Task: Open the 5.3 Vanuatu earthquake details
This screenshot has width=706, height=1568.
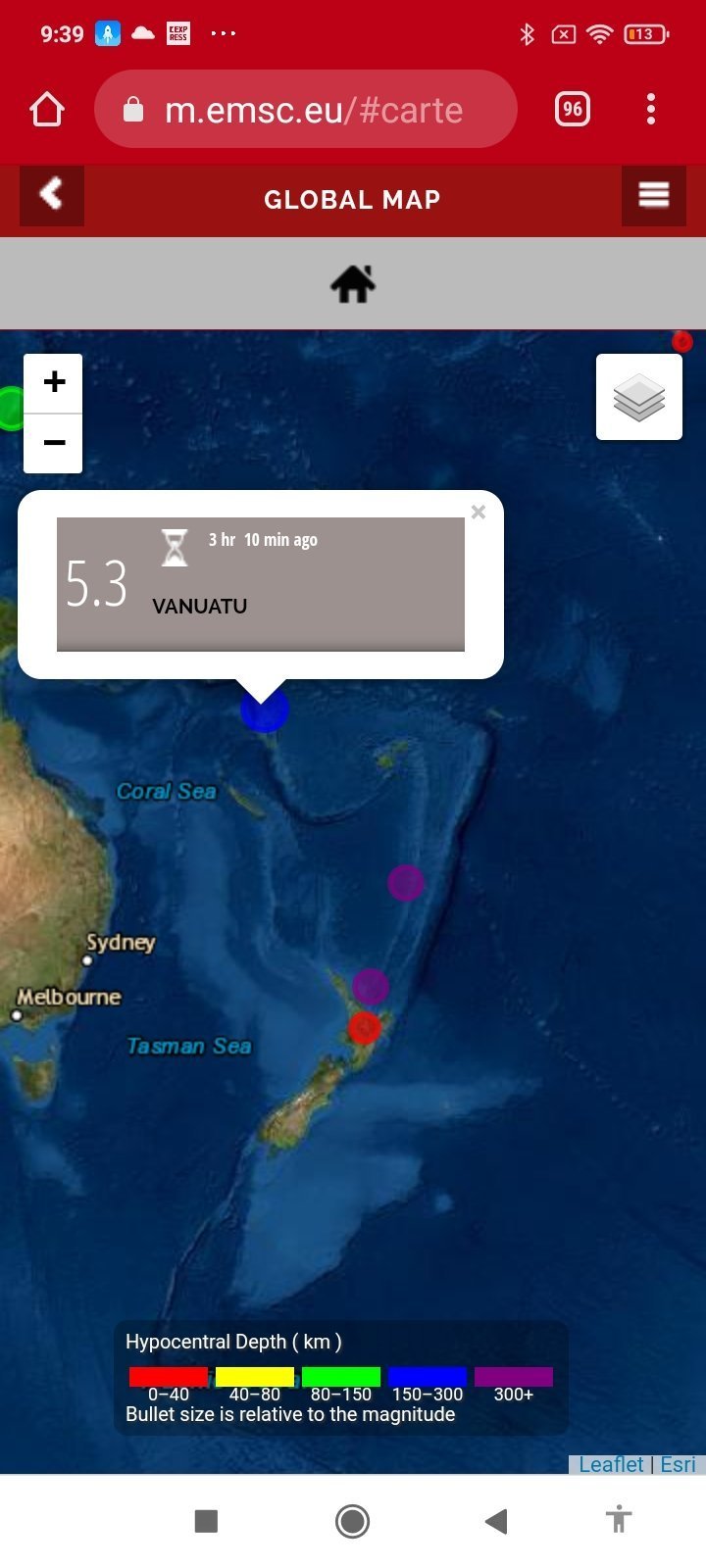Action: pos(261,584)
